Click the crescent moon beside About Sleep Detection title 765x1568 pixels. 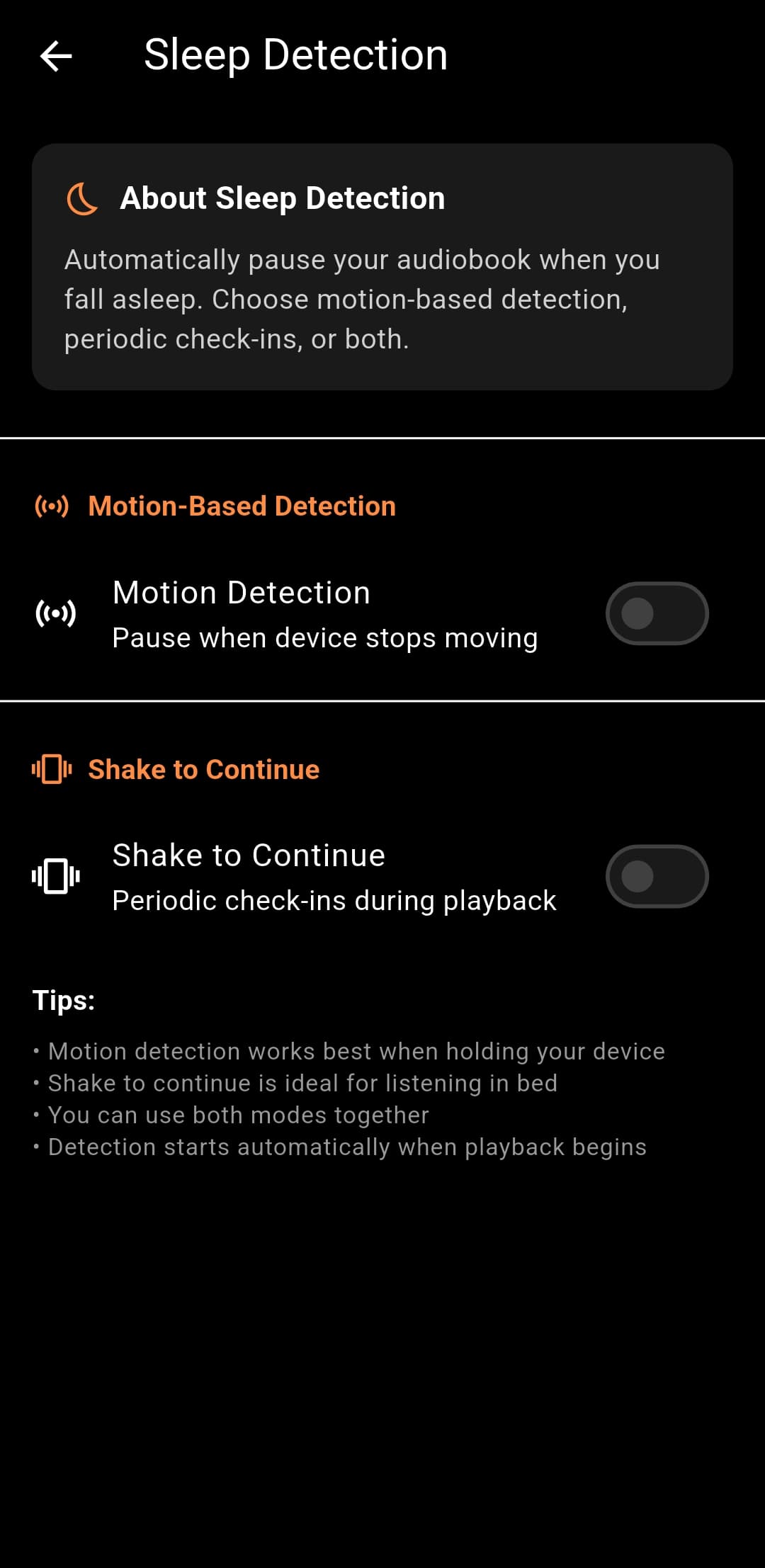(81, 198)
